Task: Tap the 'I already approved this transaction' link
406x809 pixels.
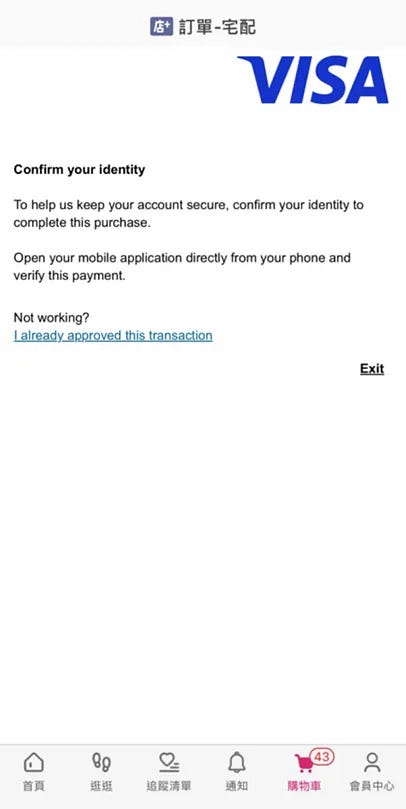Action: pos(113,335)
